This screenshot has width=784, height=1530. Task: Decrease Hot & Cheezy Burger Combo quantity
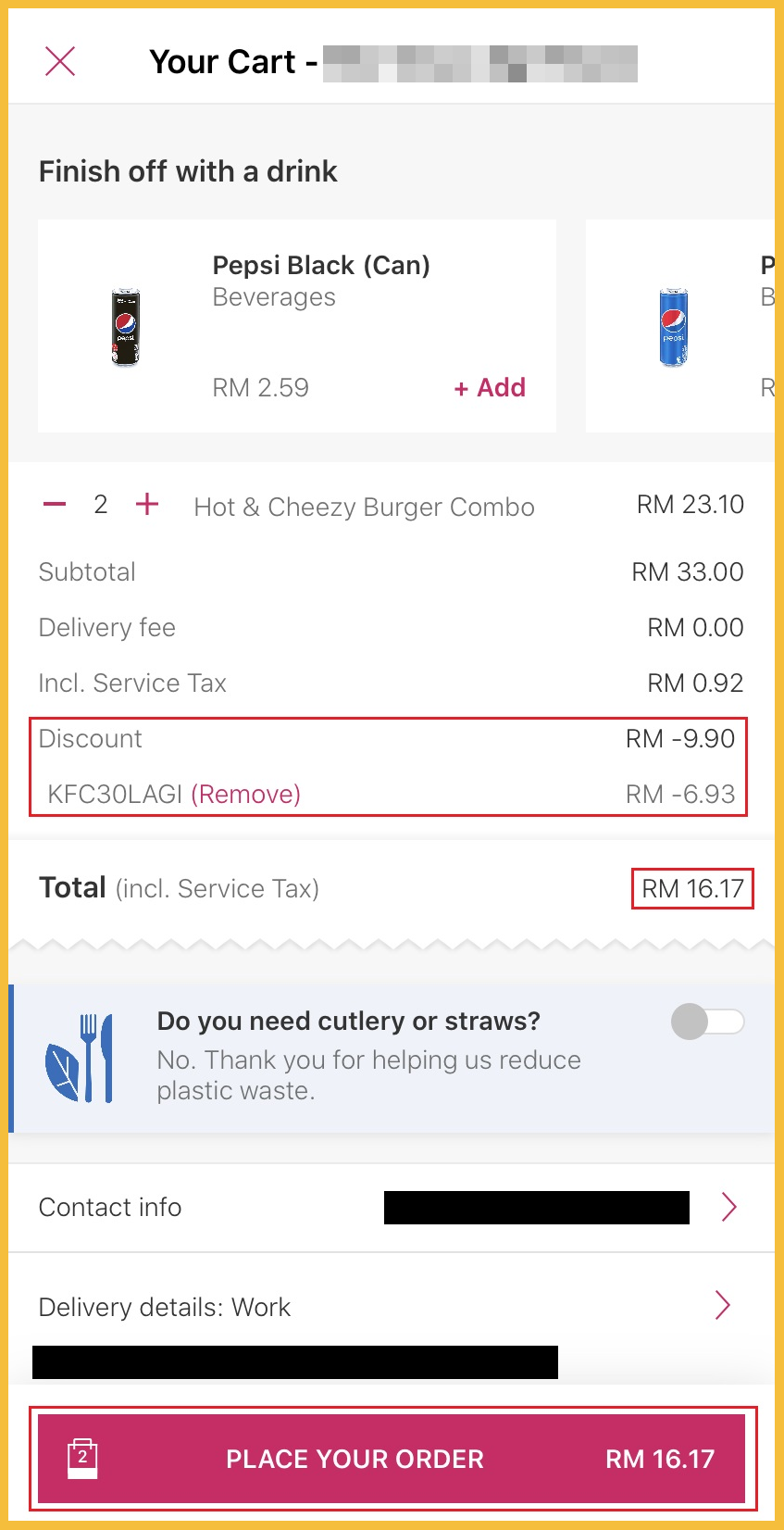[x=55, y=505]
